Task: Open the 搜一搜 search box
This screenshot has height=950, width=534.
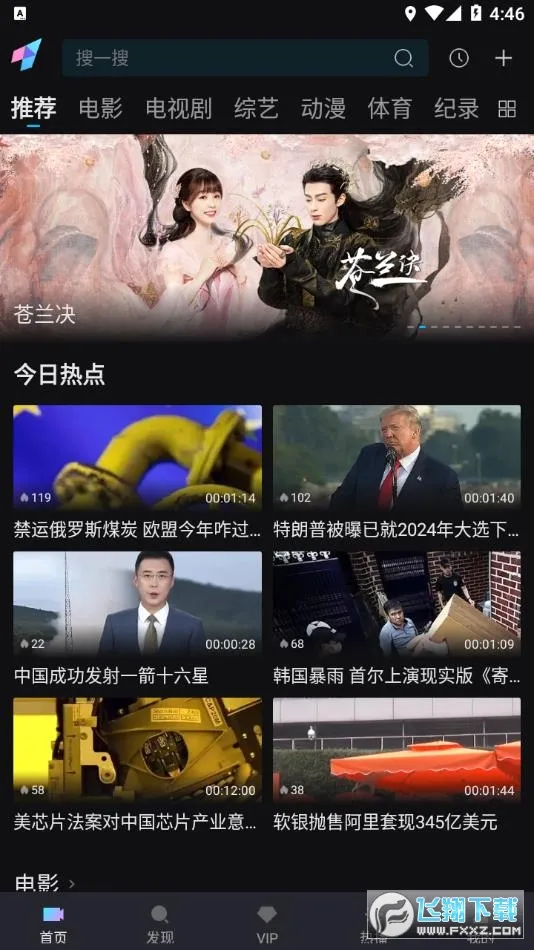Action: click(x=245, y=58)
